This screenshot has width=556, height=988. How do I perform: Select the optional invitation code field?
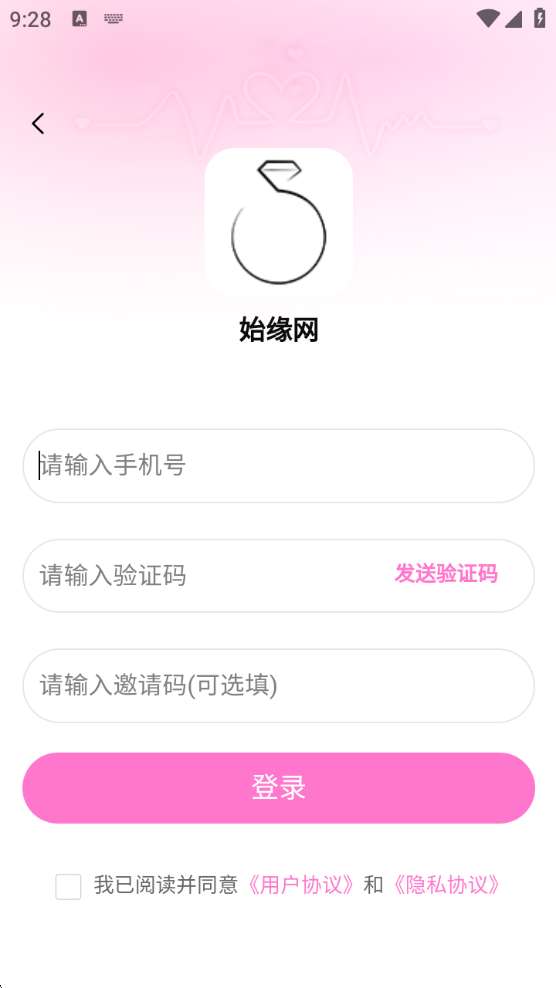[279, 686]
